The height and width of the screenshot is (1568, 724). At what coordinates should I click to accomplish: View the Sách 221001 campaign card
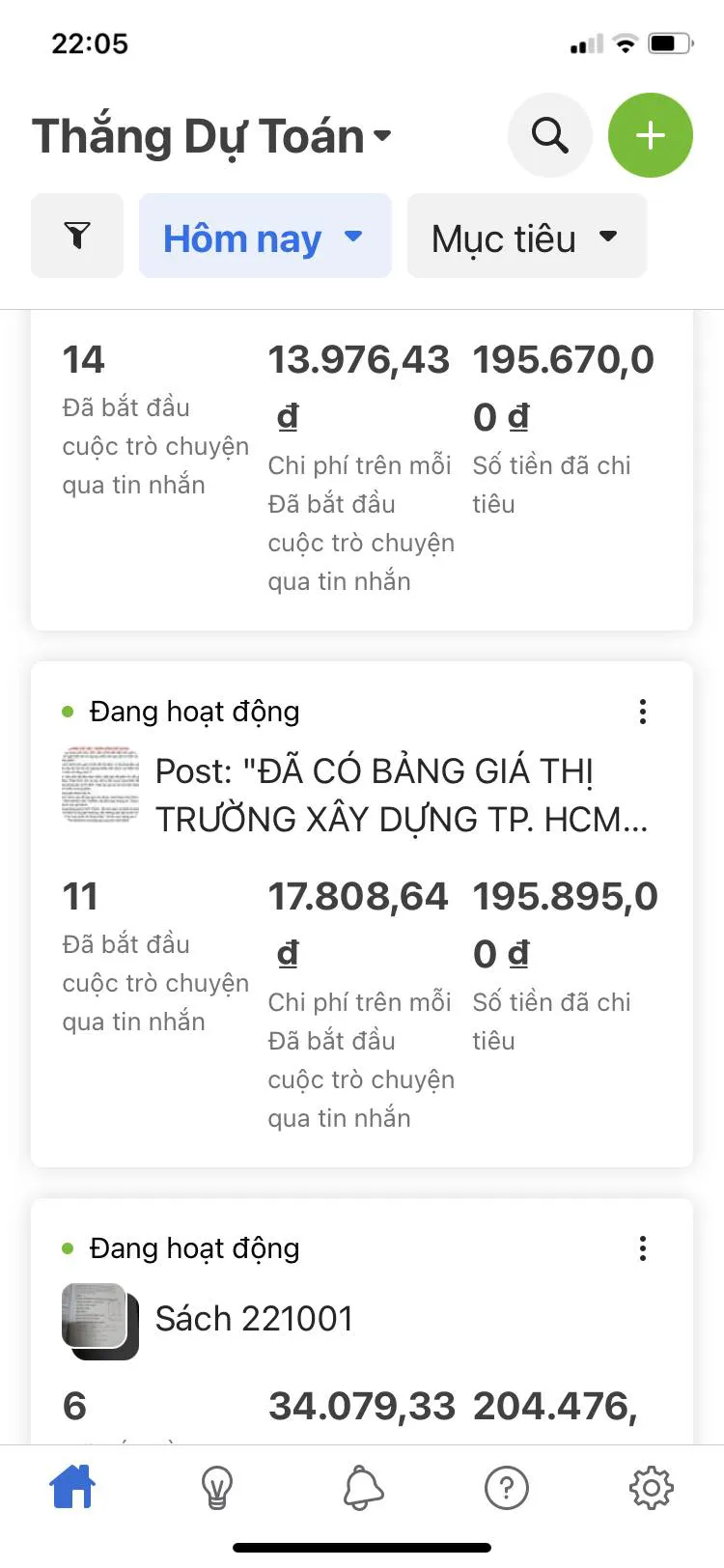tap(255, 1319)
